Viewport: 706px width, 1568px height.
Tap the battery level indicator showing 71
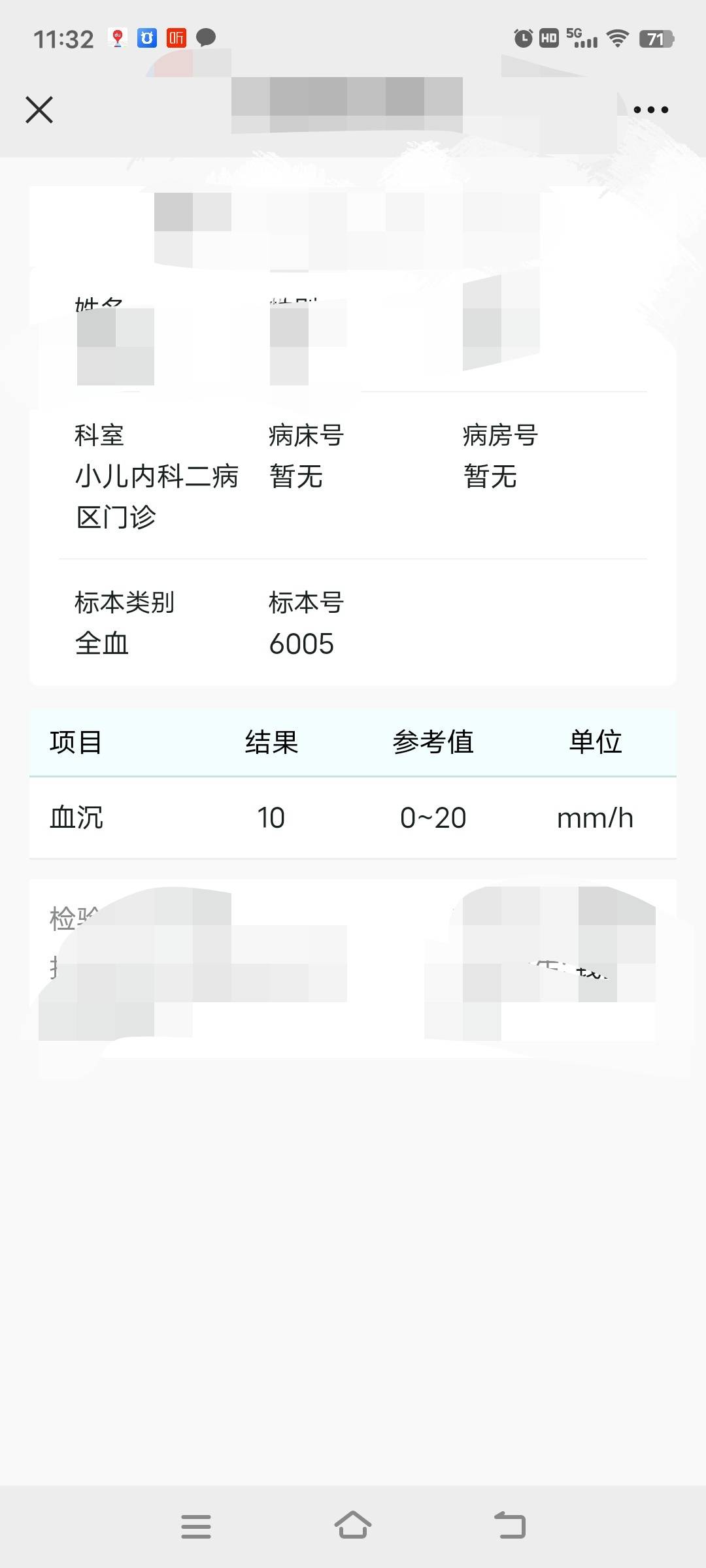(656, 39)
